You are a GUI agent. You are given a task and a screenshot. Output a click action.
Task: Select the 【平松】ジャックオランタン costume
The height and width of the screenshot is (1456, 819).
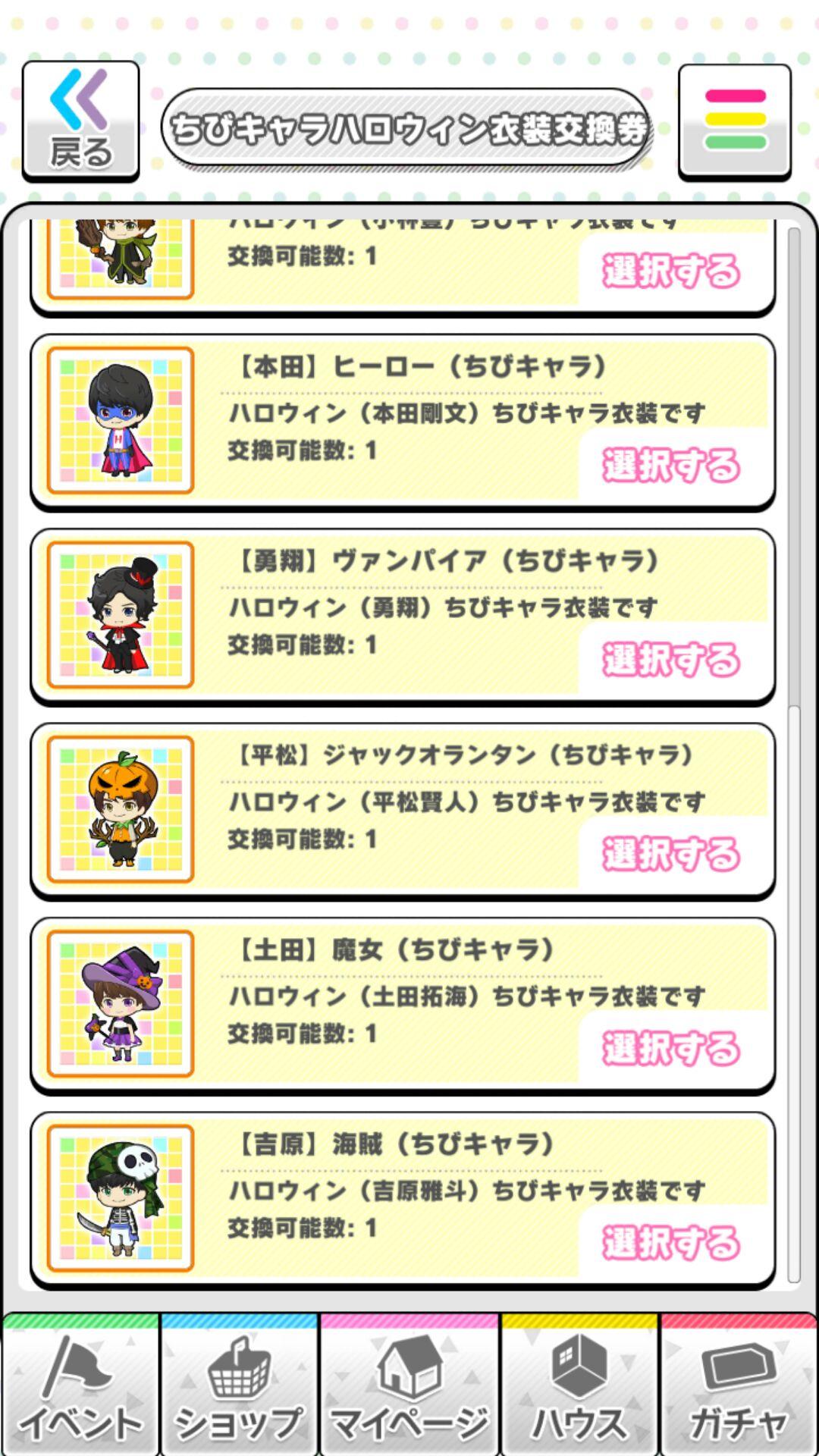[x=671, y=854]
